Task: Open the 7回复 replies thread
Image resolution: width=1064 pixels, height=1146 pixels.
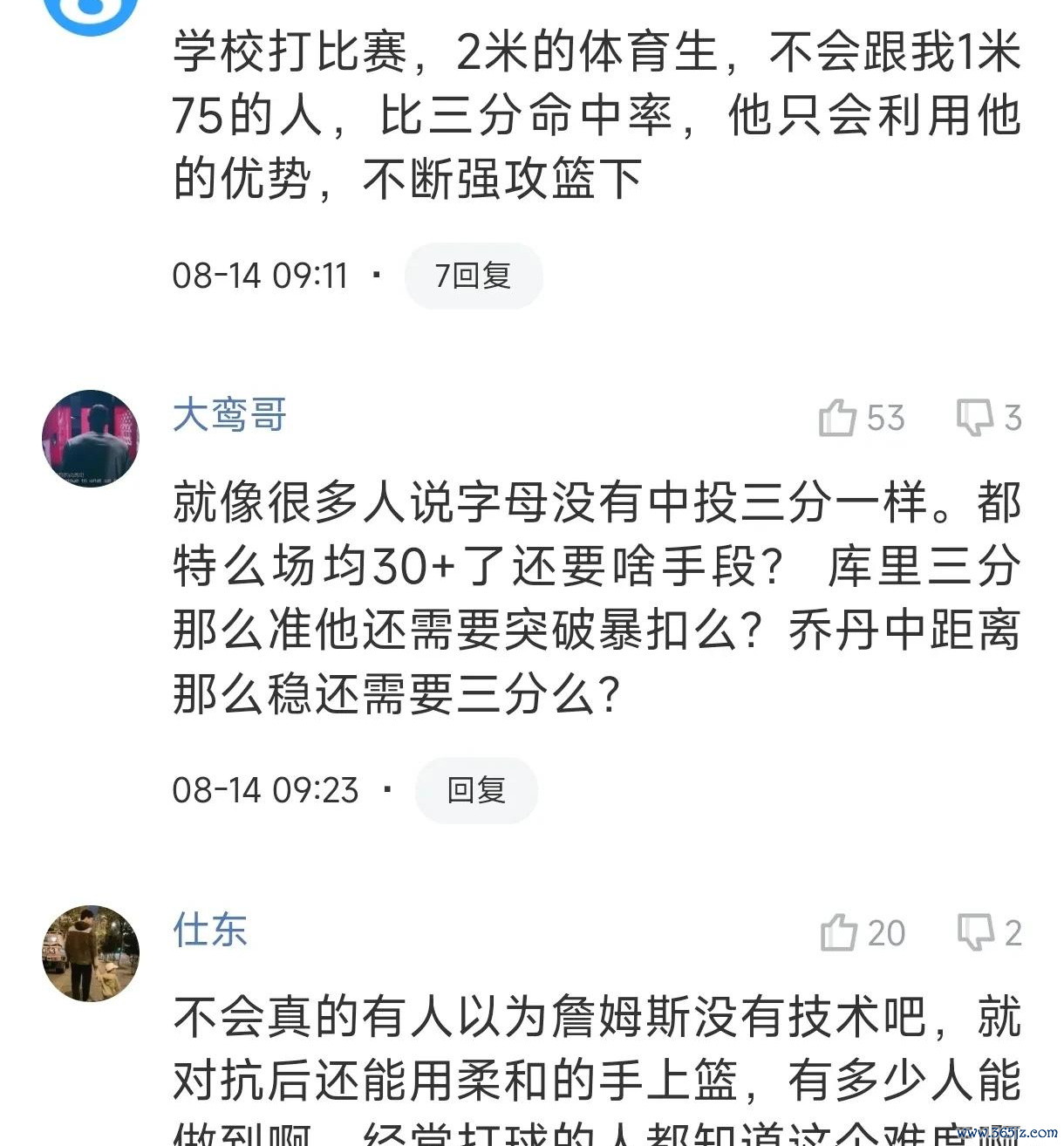Action: click(x=473, y=276)
